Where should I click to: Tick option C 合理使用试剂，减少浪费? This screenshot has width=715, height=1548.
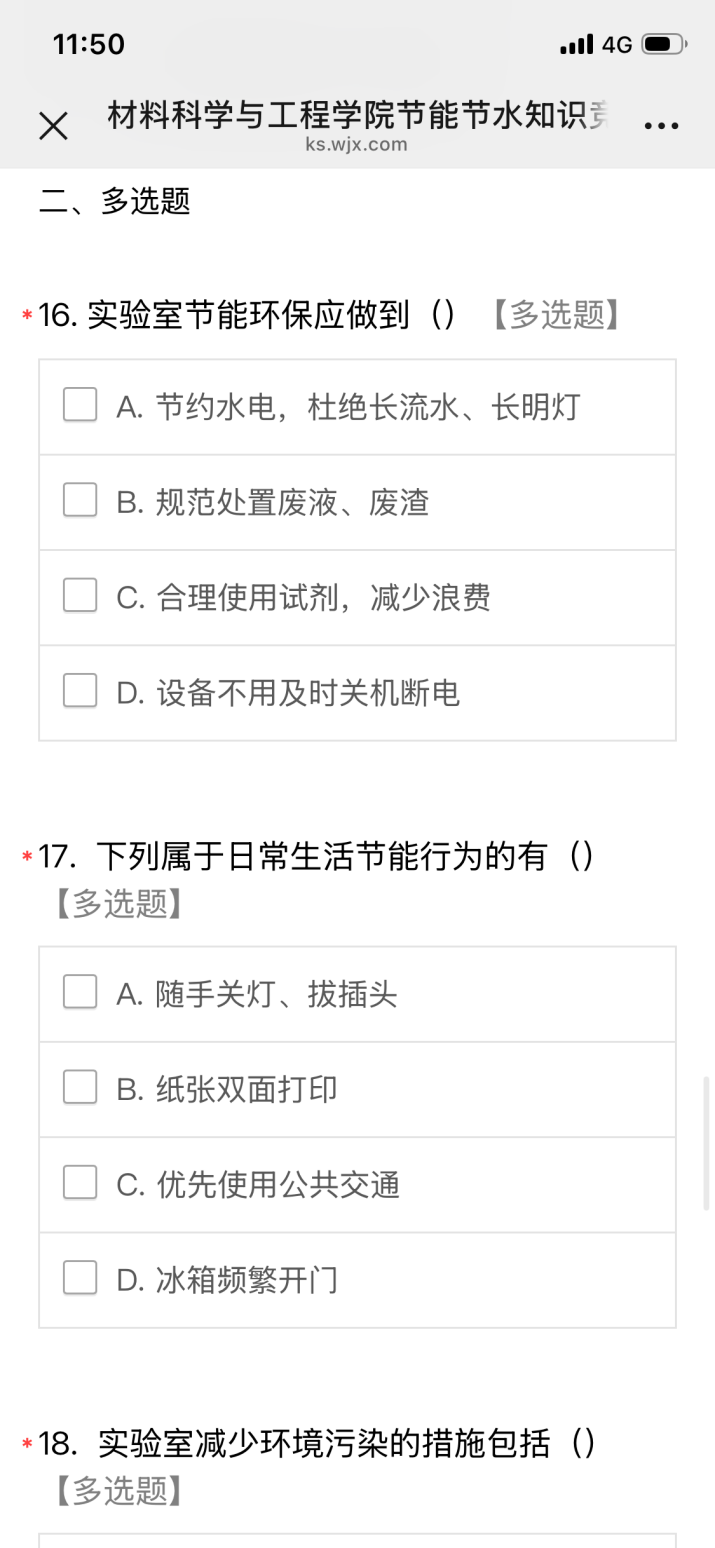point(80,597)
